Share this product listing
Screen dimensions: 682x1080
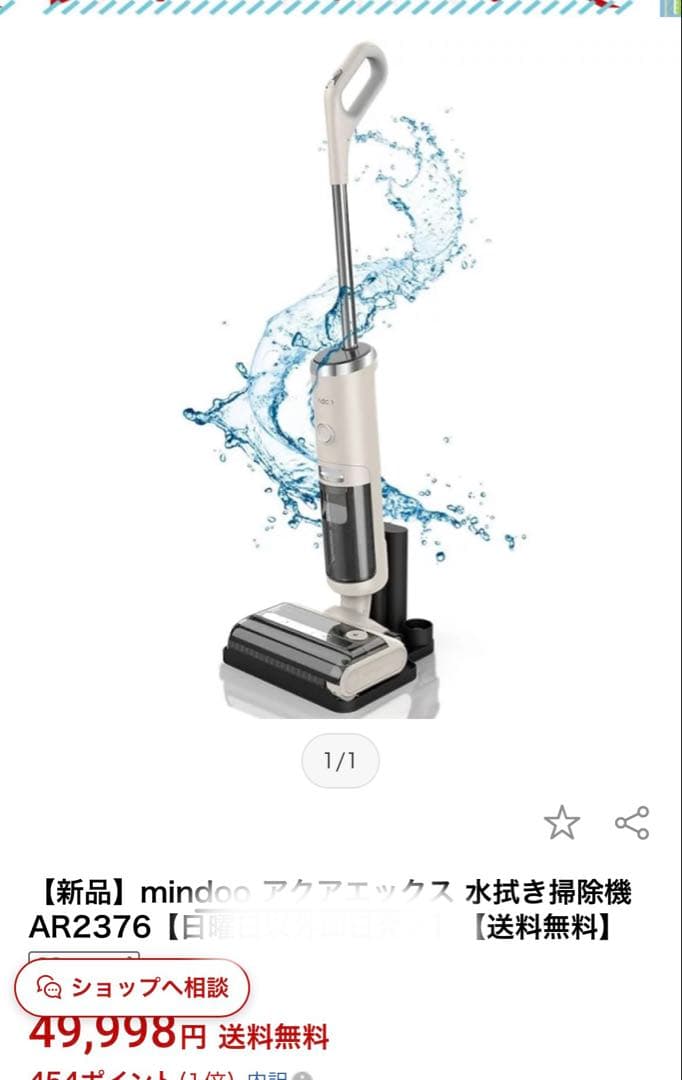[632, 823]
